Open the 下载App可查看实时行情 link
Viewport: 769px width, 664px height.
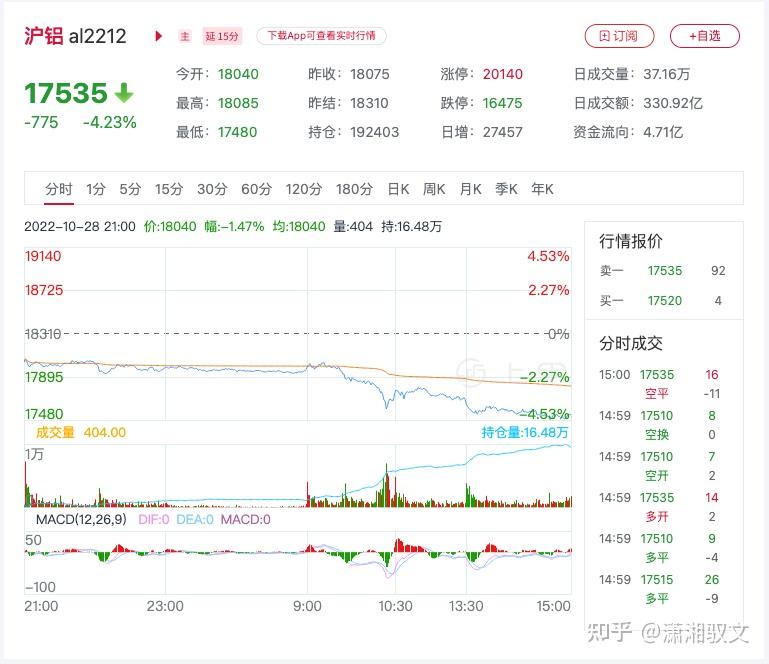[x=321, y=36]
